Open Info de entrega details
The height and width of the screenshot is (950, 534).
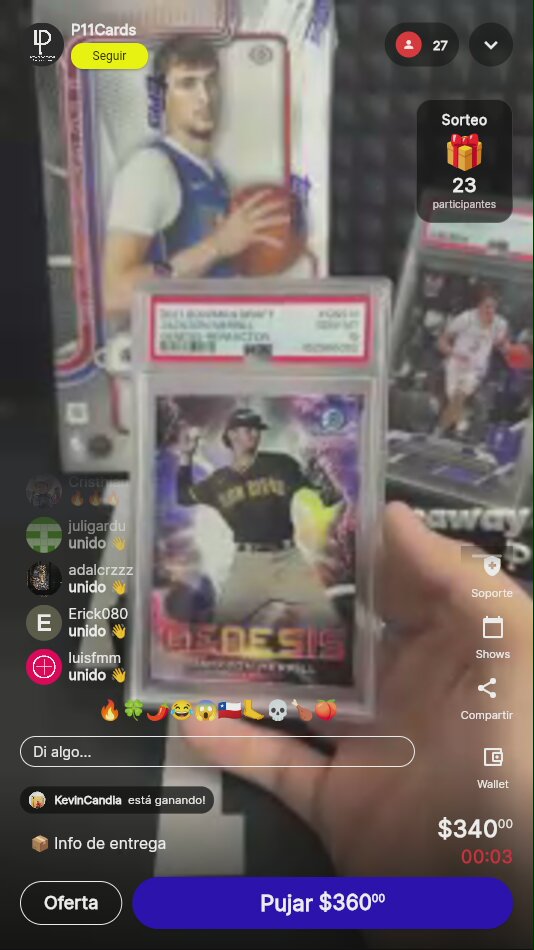point(98,843)
